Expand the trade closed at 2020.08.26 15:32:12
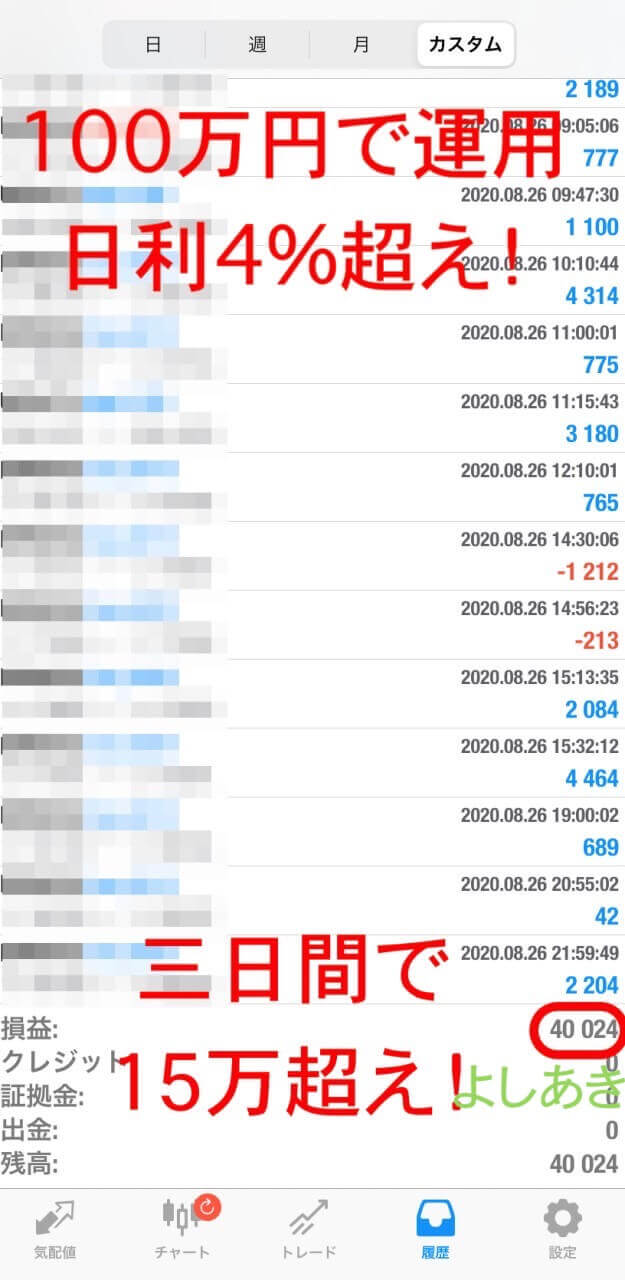 312,763
